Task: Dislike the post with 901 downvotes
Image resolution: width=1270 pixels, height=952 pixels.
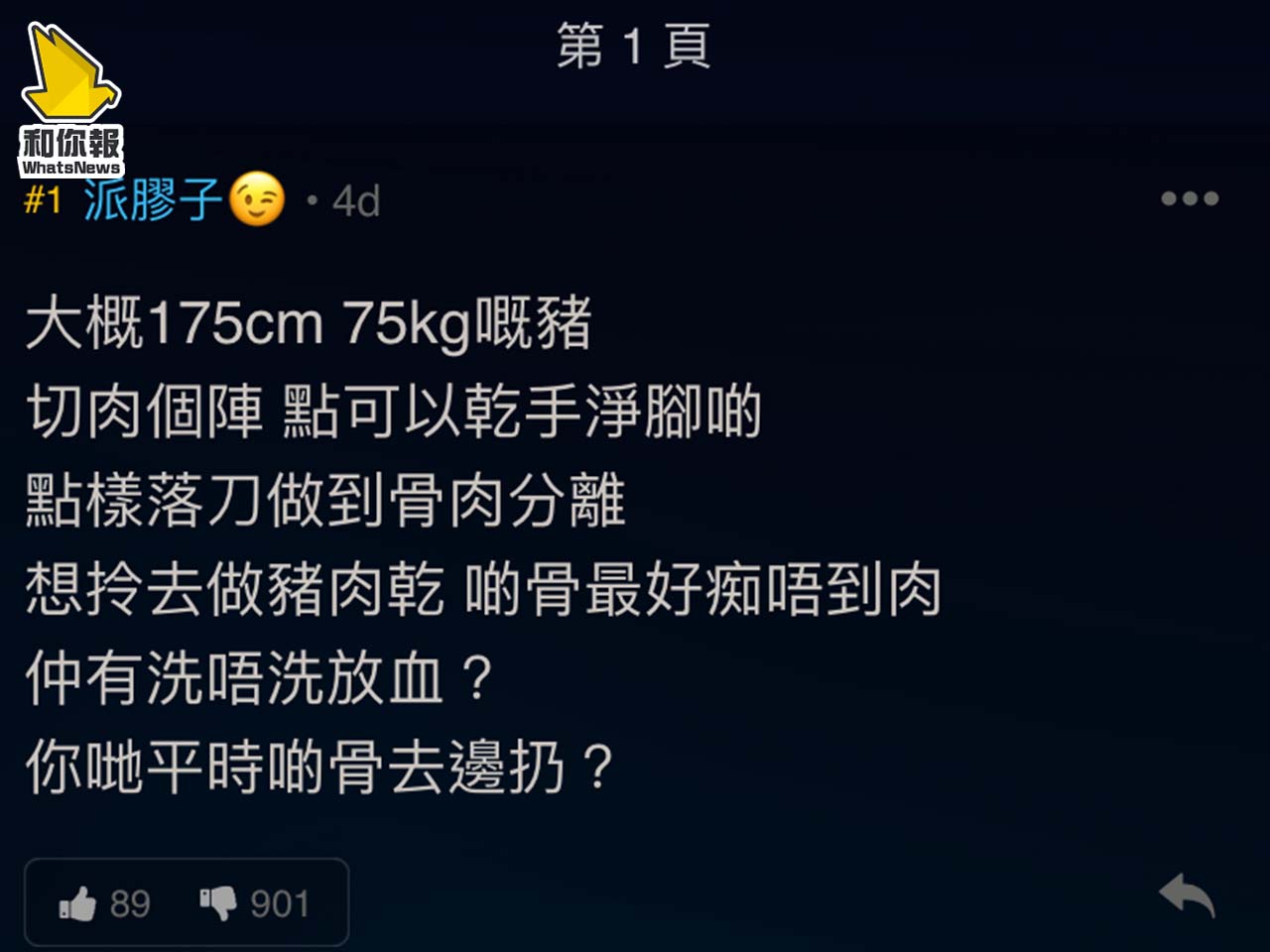Action: pos(218,902)
